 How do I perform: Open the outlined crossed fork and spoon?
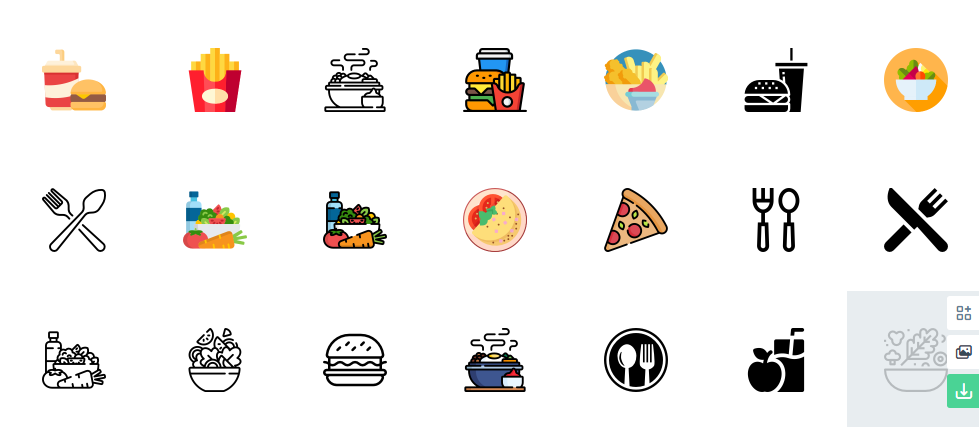coord(74,220)
